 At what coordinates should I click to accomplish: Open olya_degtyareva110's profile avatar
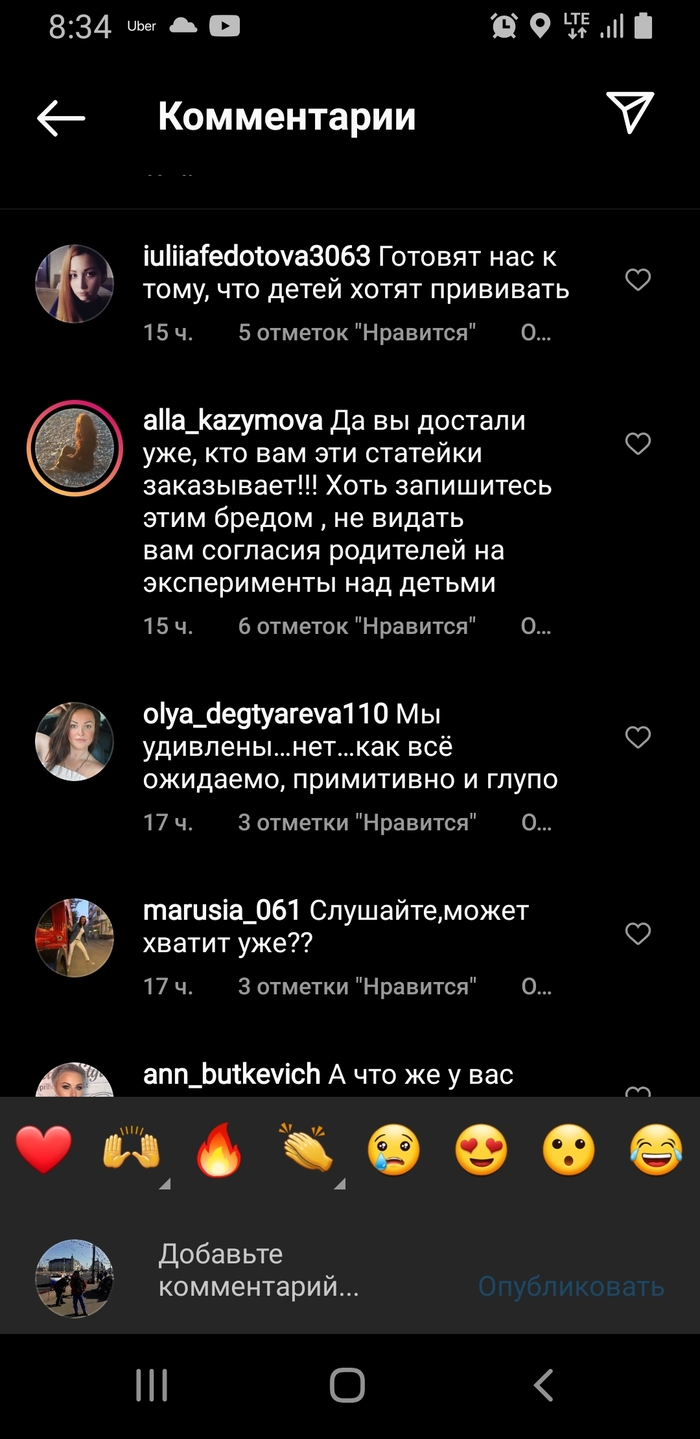tap(75, 741)
